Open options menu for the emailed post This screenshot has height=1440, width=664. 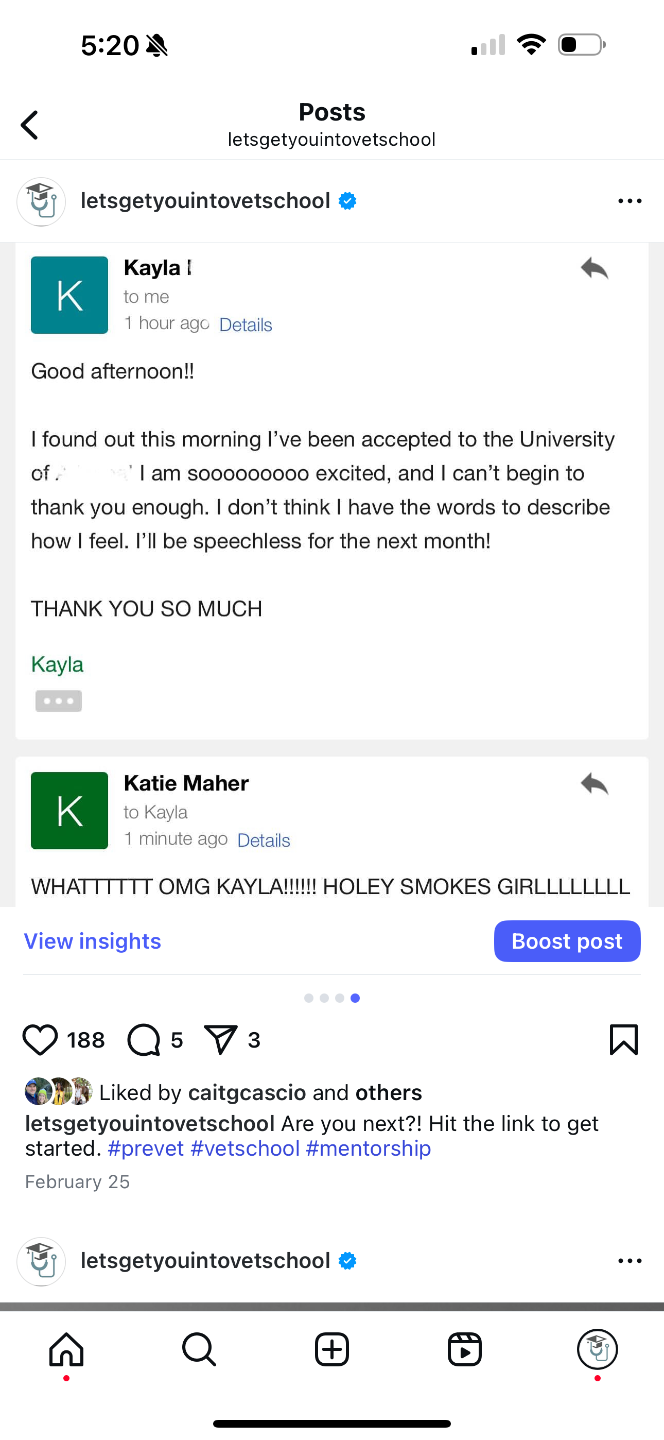(629, 201)
